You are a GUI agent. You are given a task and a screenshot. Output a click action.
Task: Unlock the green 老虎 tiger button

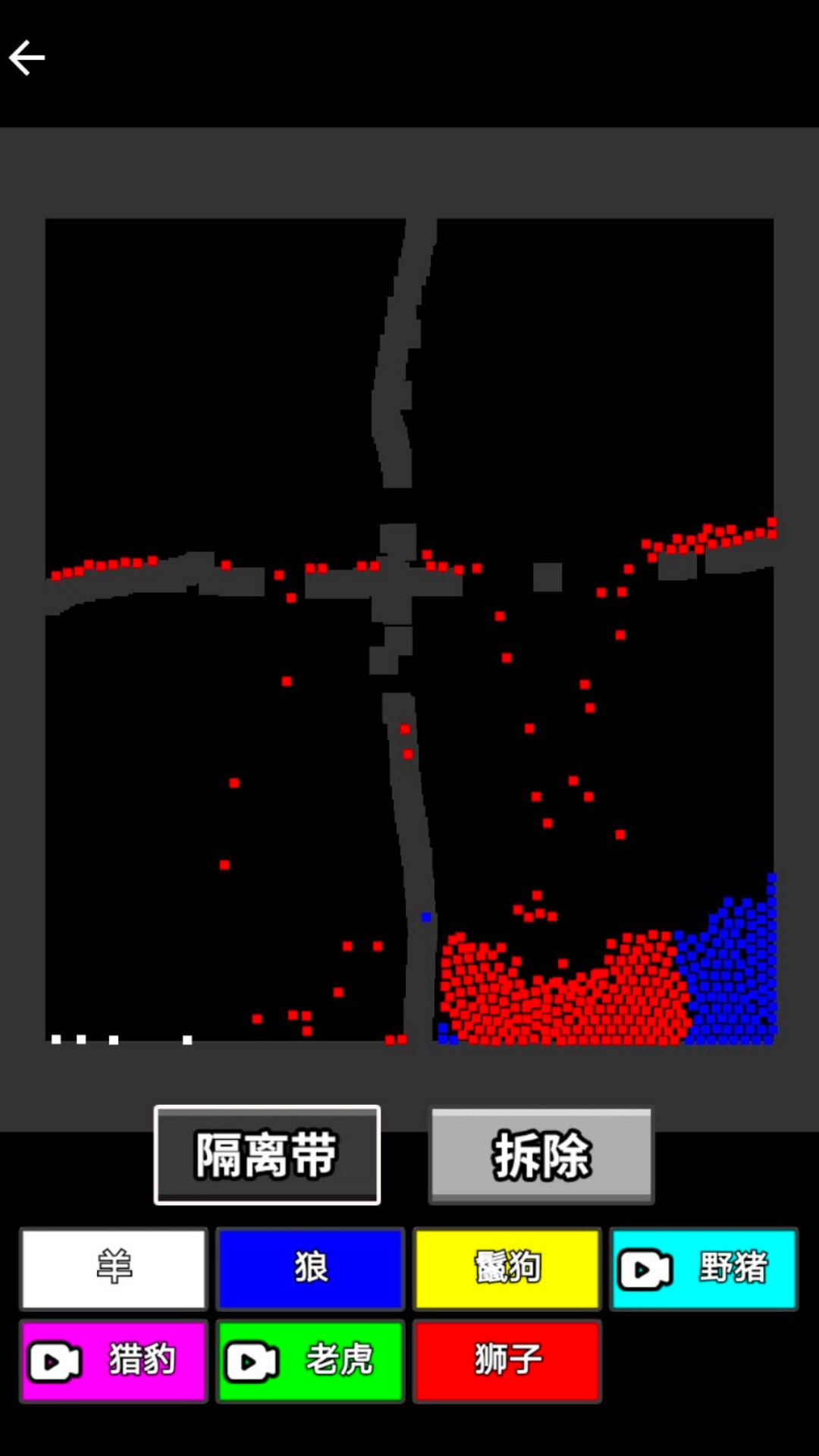[310, 1360]
